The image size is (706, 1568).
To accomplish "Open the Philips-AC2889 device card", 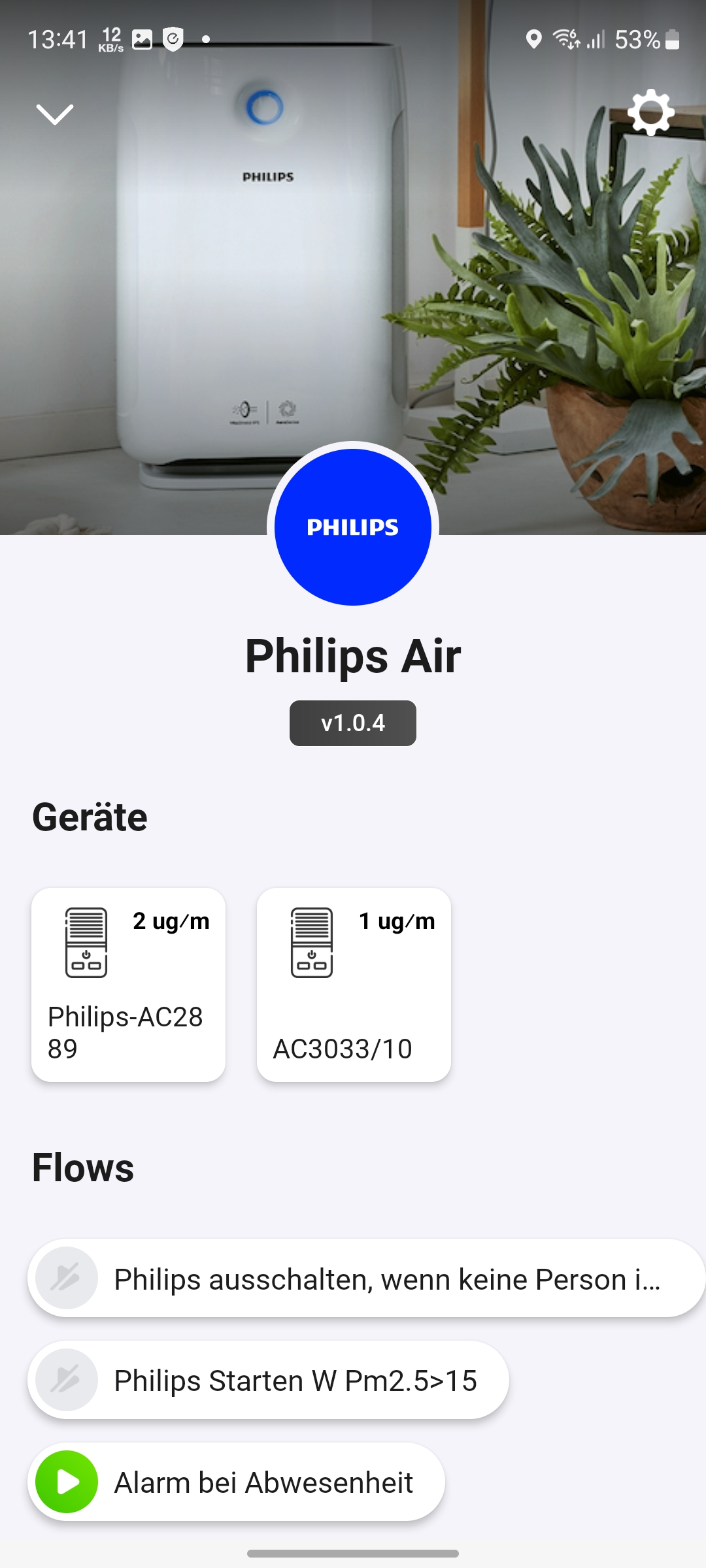I will [129, 984].
